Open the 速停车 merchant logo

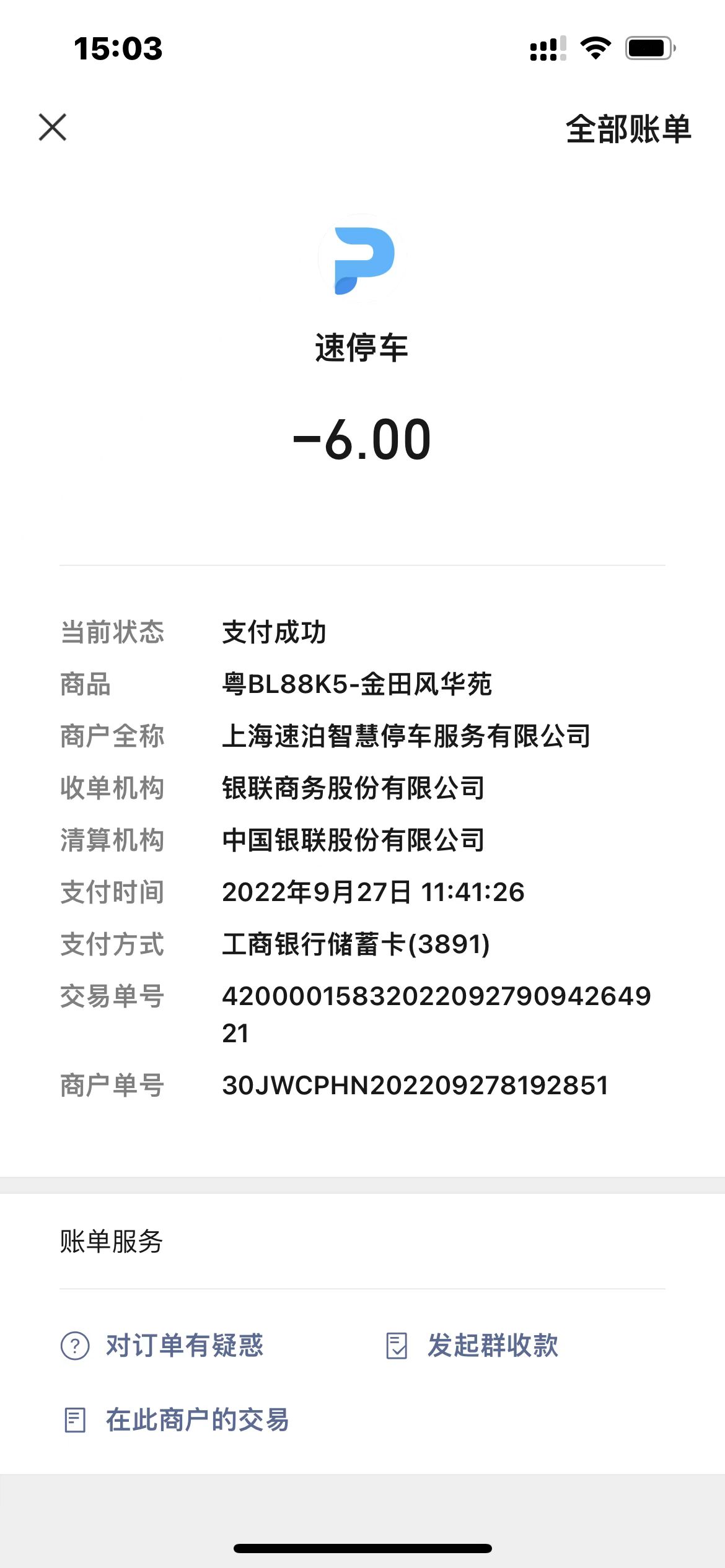pyautogui.click(x=362, y=259)
